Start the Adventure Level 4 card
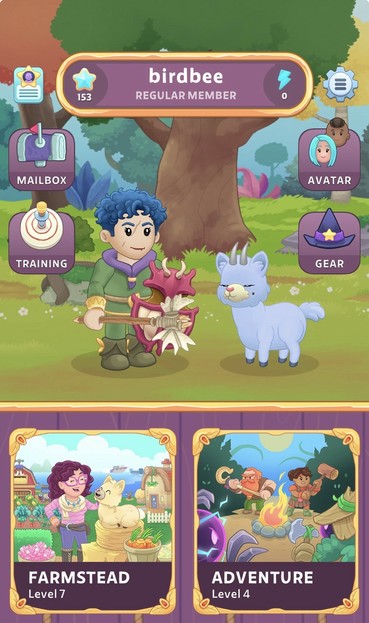The height and width of the screenshot is (623, 369). [276, 521]
